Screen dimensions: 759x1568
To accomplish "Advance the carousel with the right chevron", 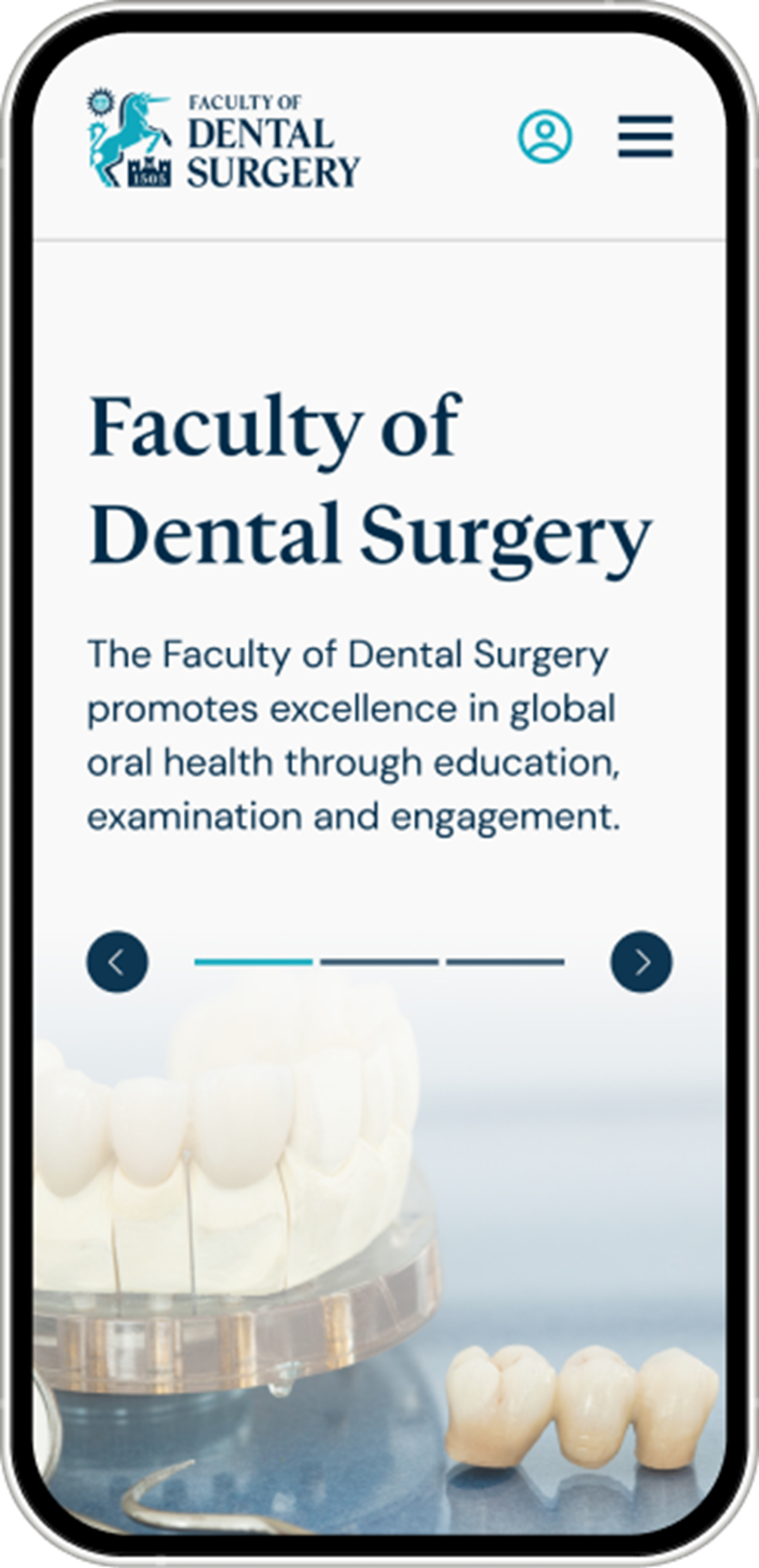I will click(641, 962).
